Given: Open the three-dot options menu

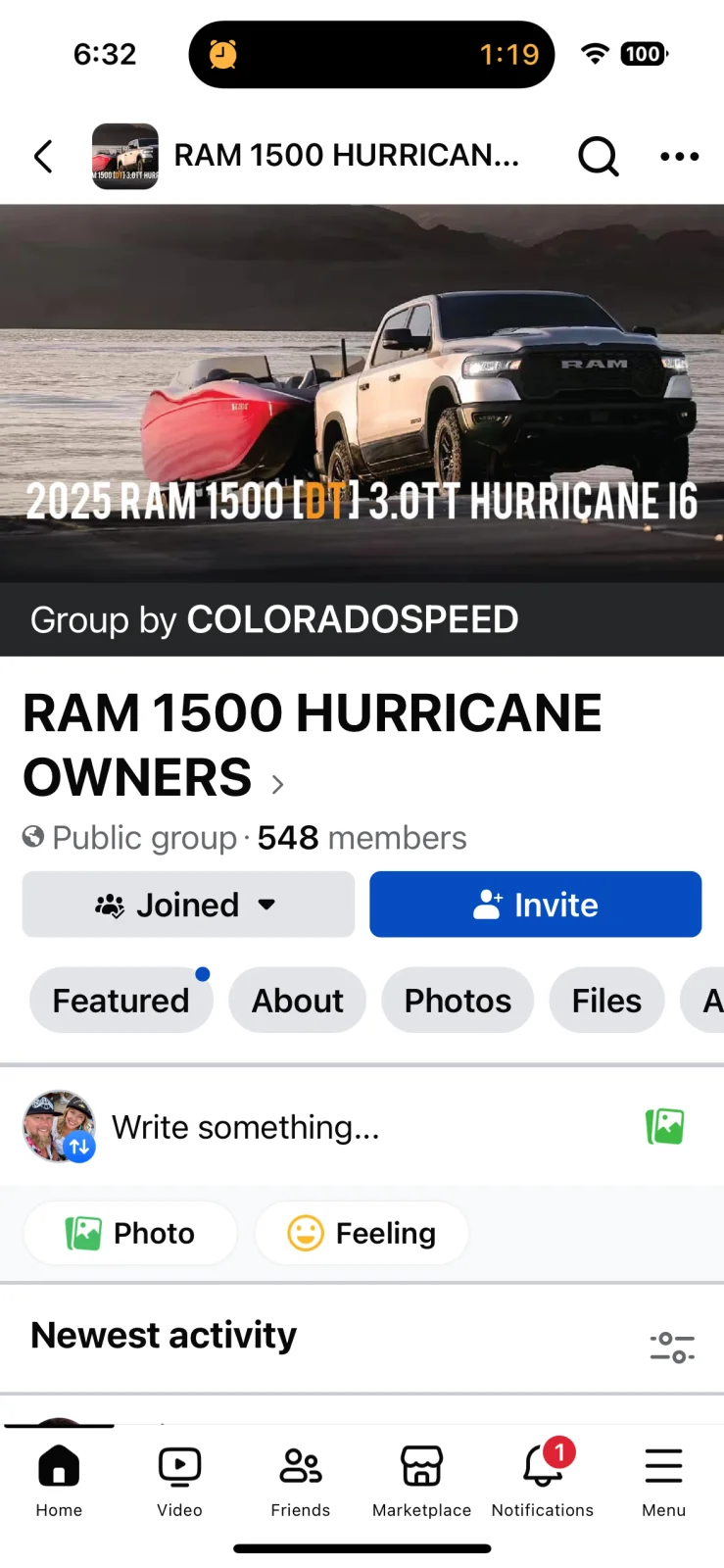Looking at the screenshot, I should point(679,156).
